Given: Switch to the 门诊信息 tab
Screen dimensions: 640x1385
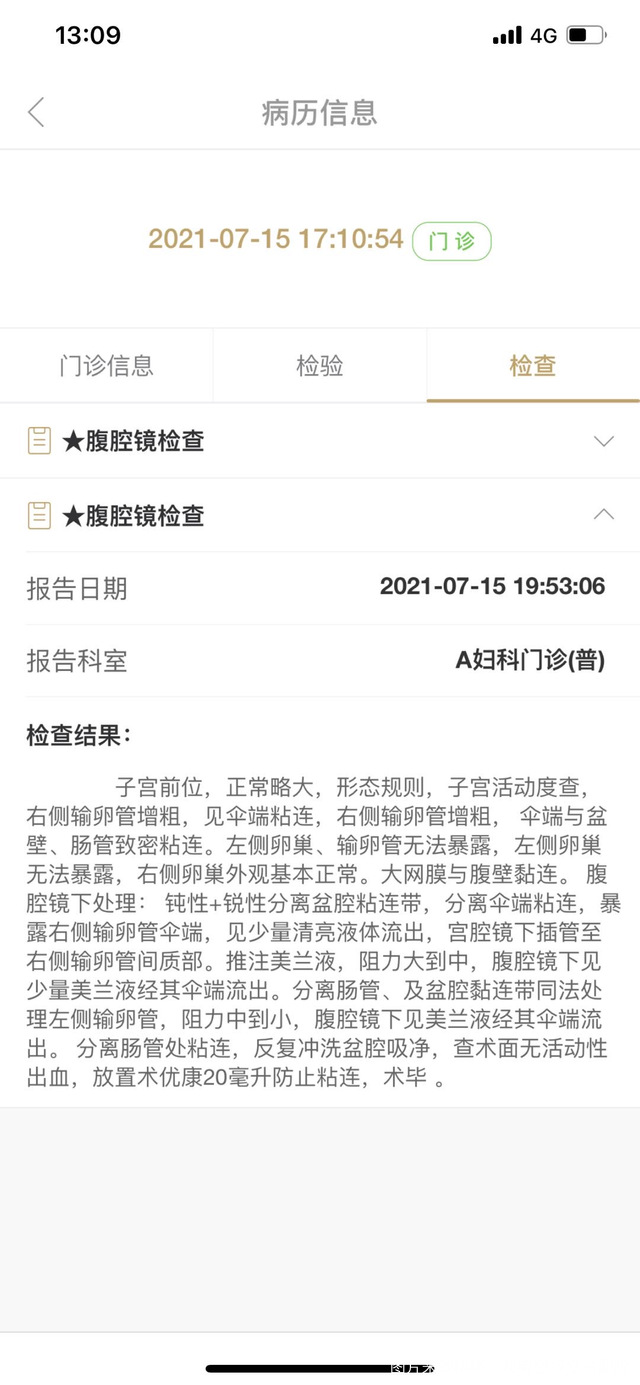Looking at the screenshot, I should point(106,366).
